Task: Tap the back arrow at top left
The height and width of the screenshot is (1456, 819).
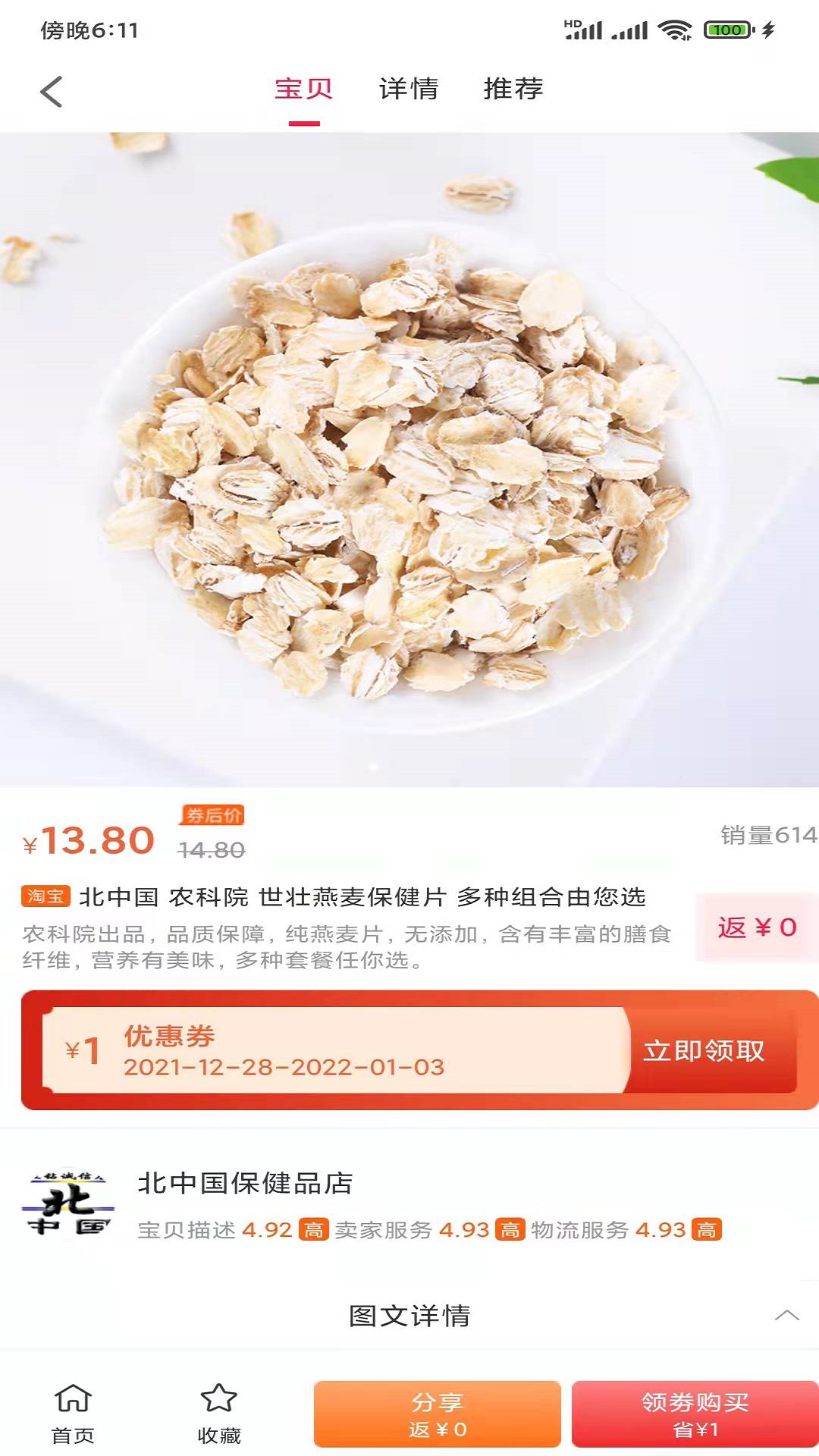Action: pyautogui.click(x=50, y=90)
